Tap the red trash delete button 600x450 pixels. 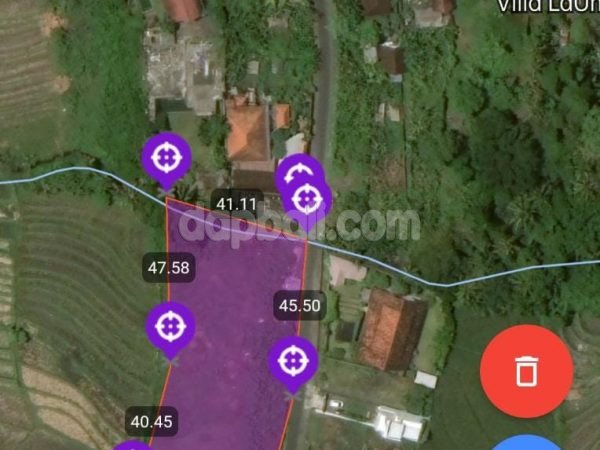(526, 371)
